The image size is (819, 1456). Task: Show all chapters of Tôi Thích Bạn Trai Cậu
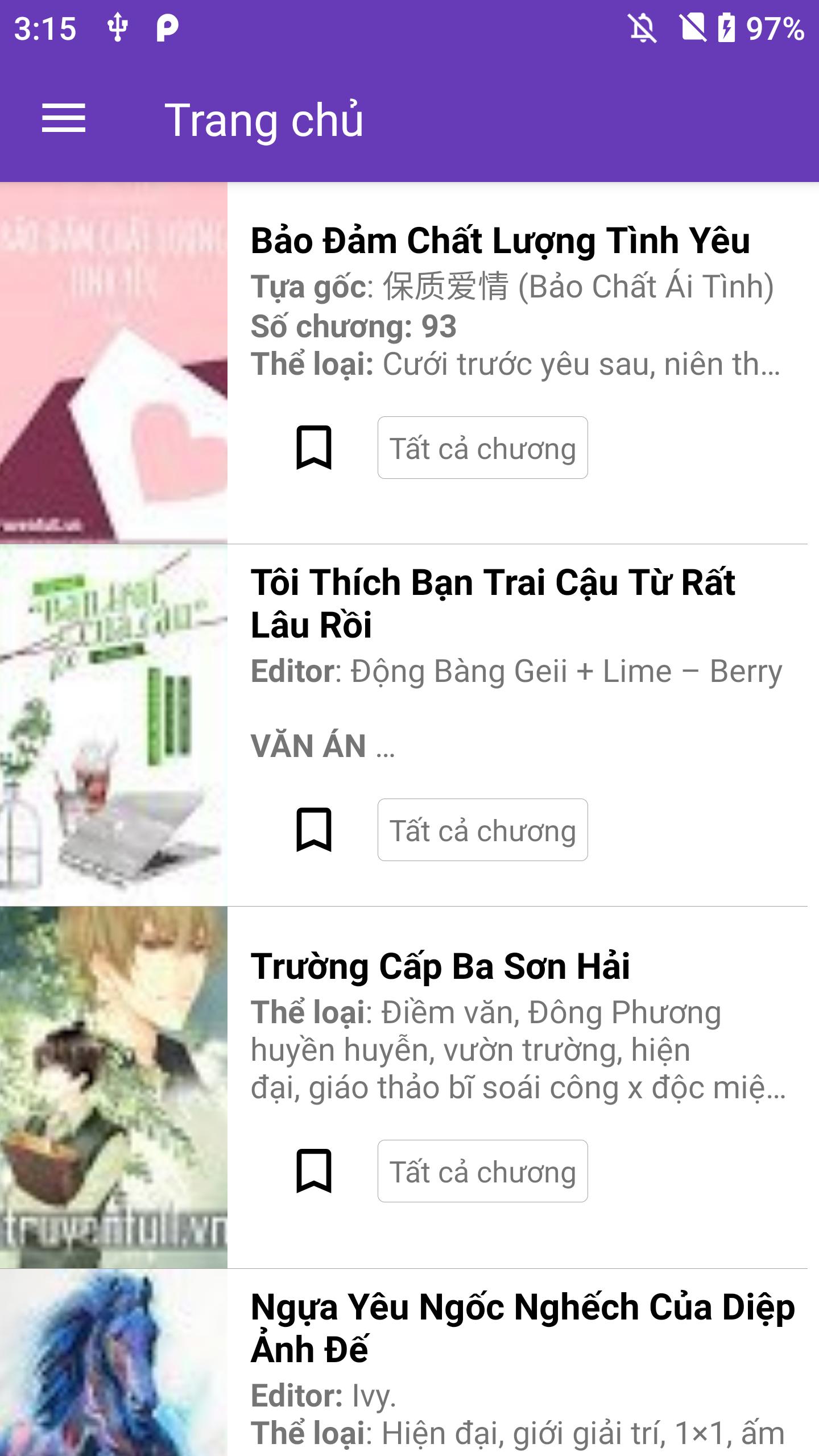[482, 830]
